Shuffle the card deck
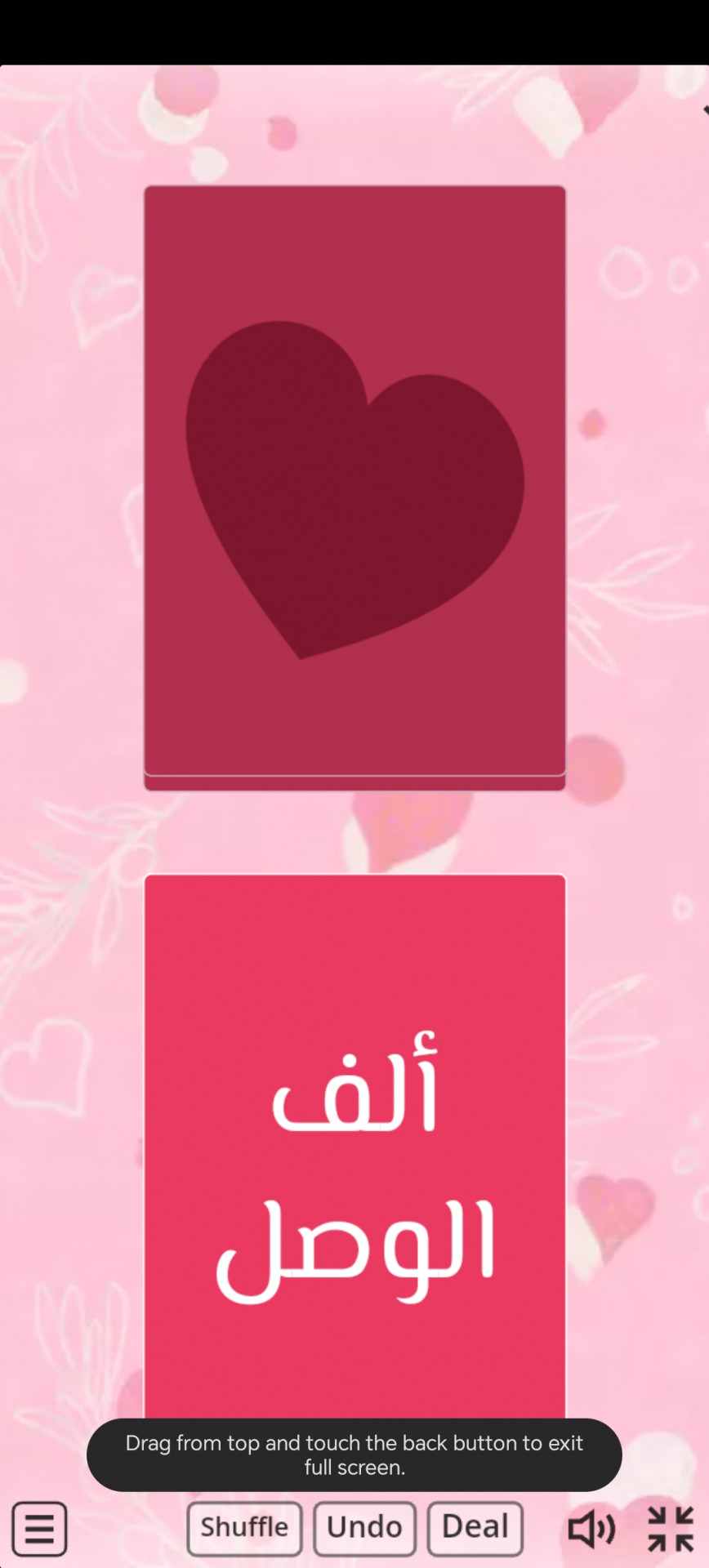 coord(244,1528)
